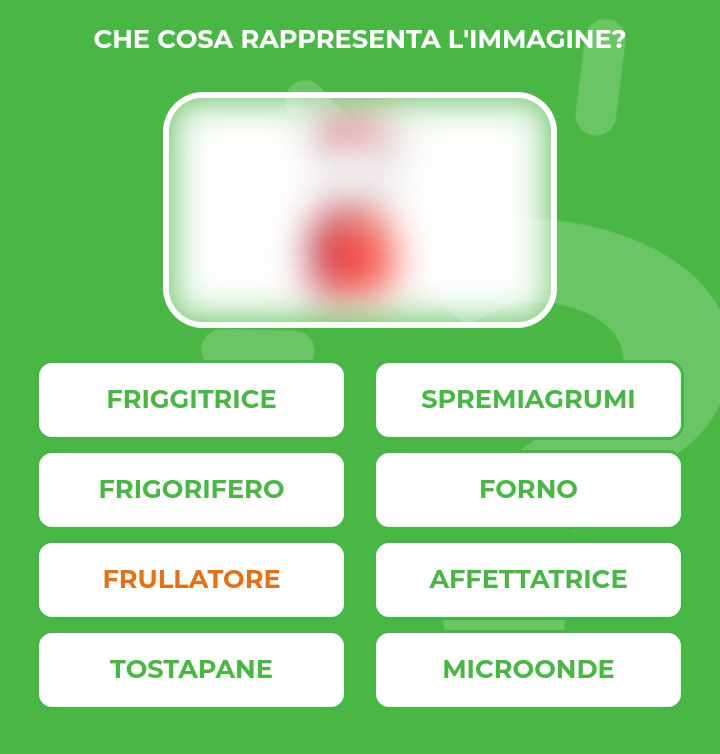Choose SPREMIAGRUMI as your answer
This screenshot has height=754, width=720.
coord(528,400)
